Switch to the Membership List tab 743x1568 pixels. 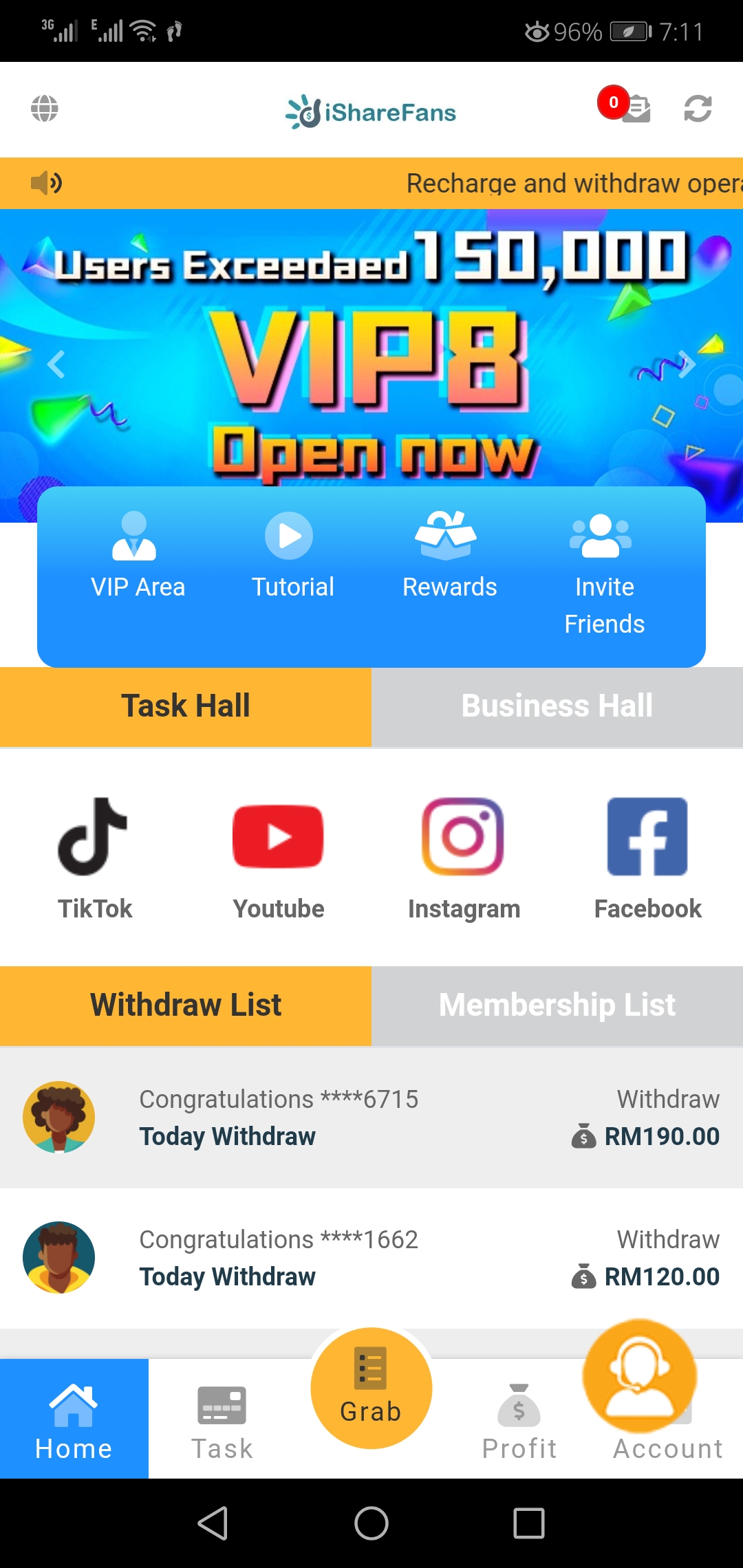[557, 1005]
